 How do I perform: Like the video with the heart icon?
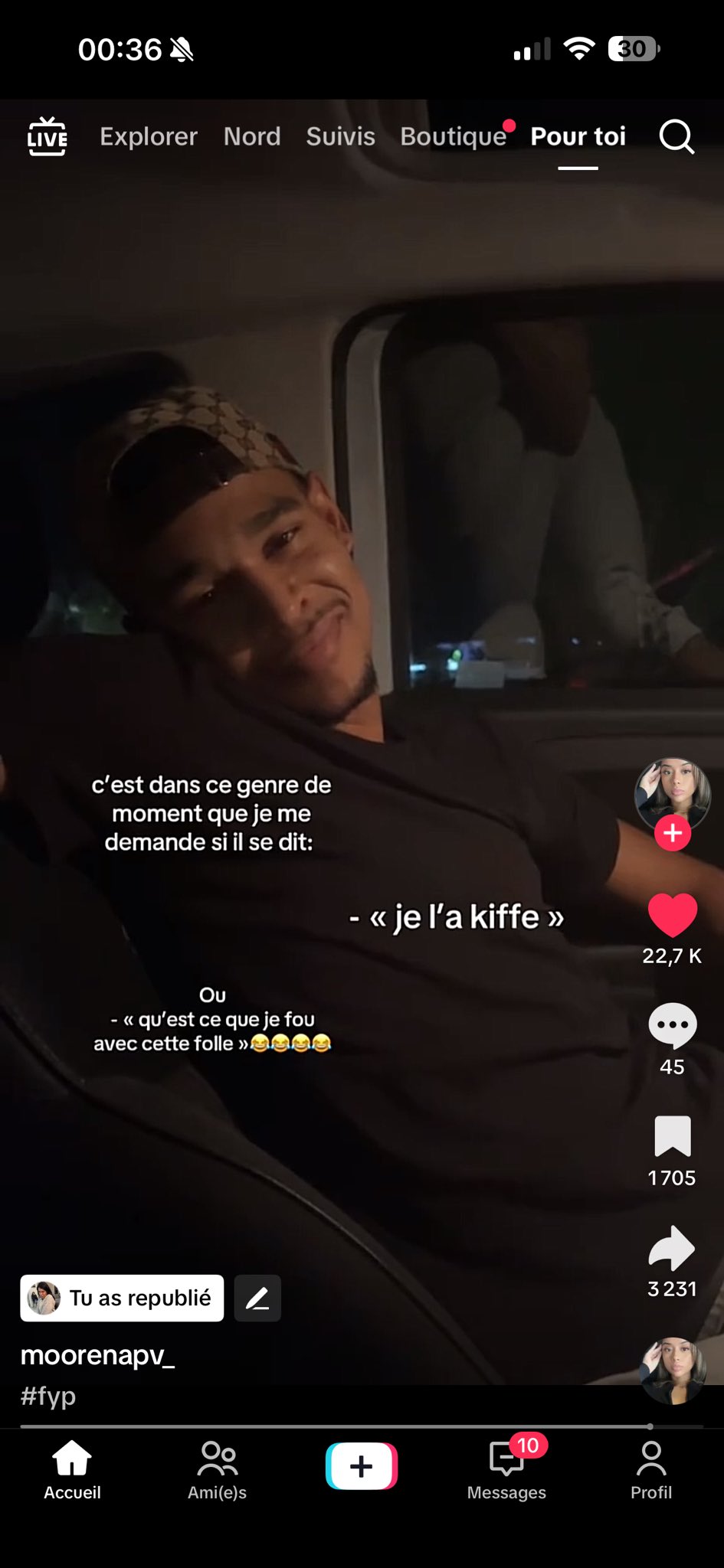pyautogui.click(x=673, y=916)
